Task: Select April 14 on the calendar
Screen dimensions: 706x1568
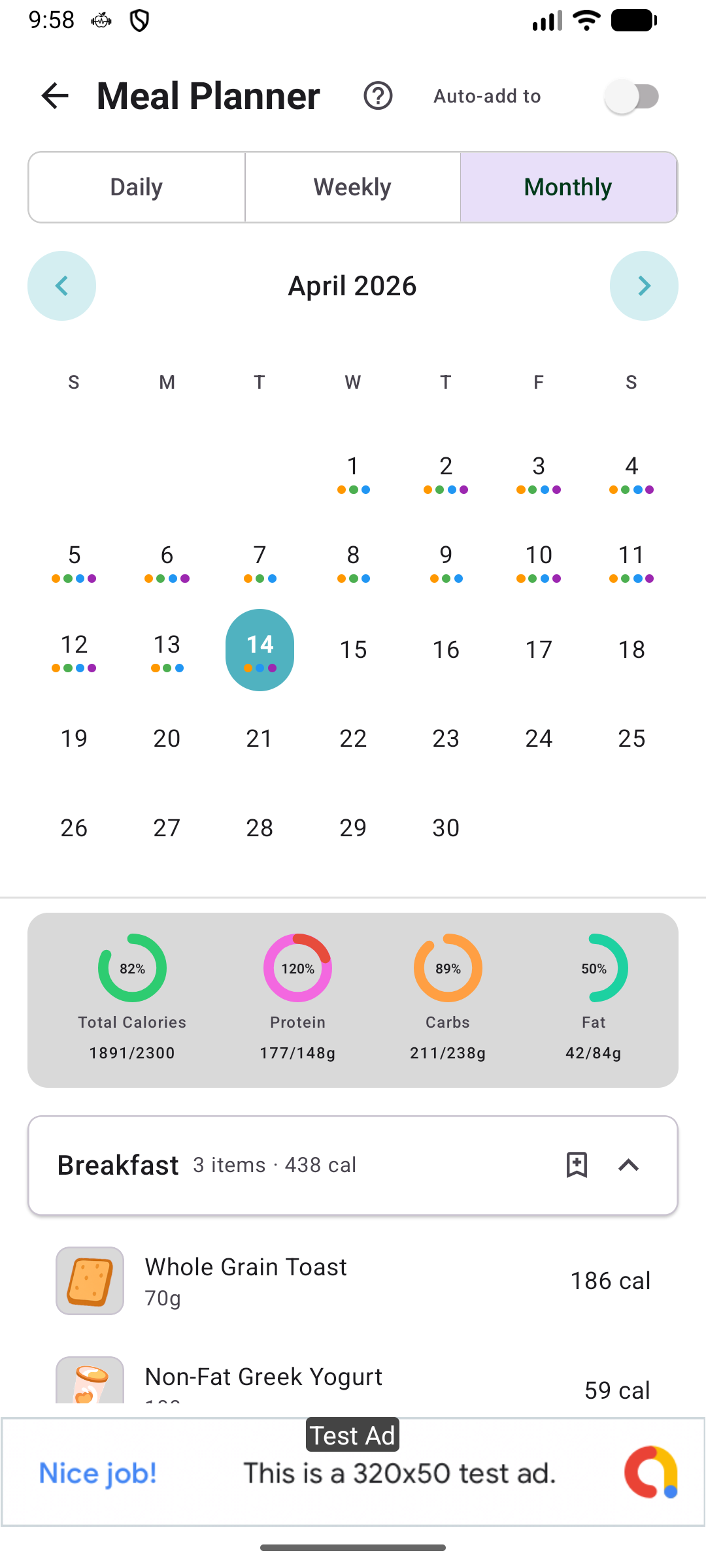Action: click(x=260, y=649)
